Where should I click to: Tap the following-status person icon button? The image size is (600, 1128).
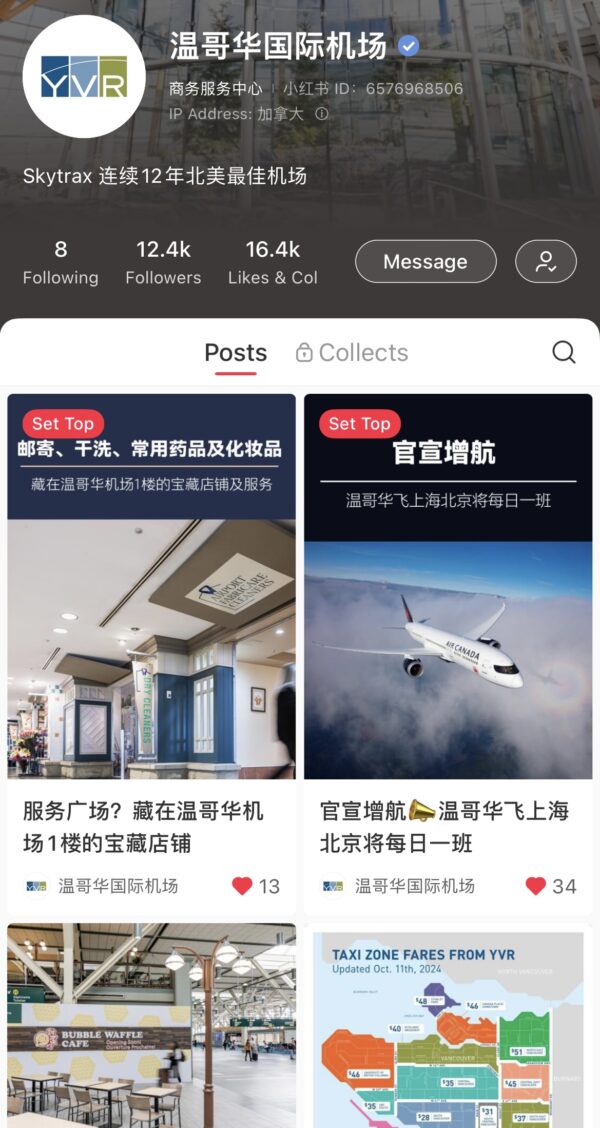[x=545, y=262]
